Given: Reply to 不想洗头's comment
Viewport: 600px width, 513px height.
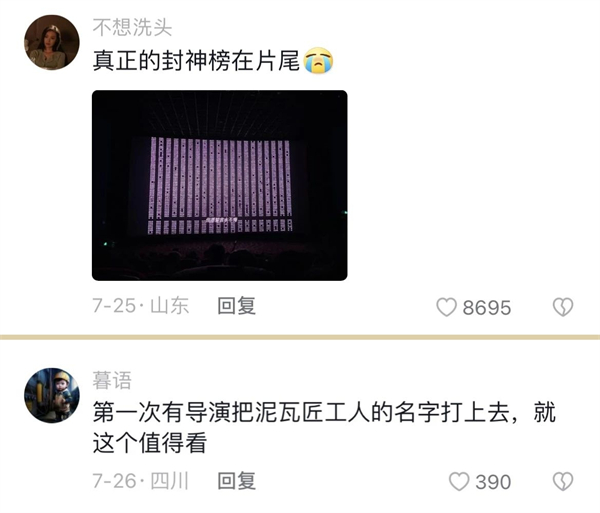Looking at the screenshot, I should coord(237,307).
